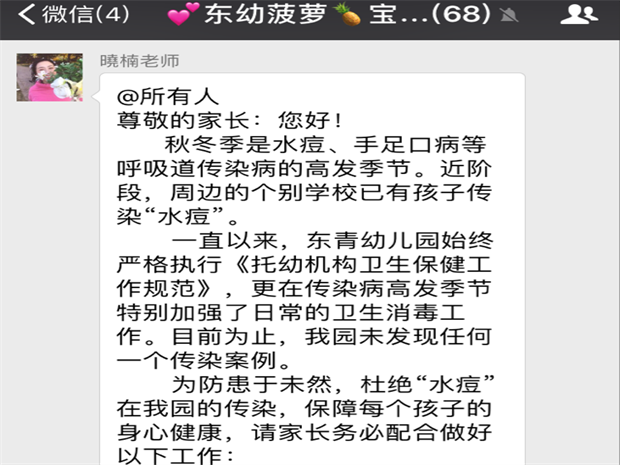Open 曉楠老师's profile avatar
620x465 pixels.
coord(49,77)
